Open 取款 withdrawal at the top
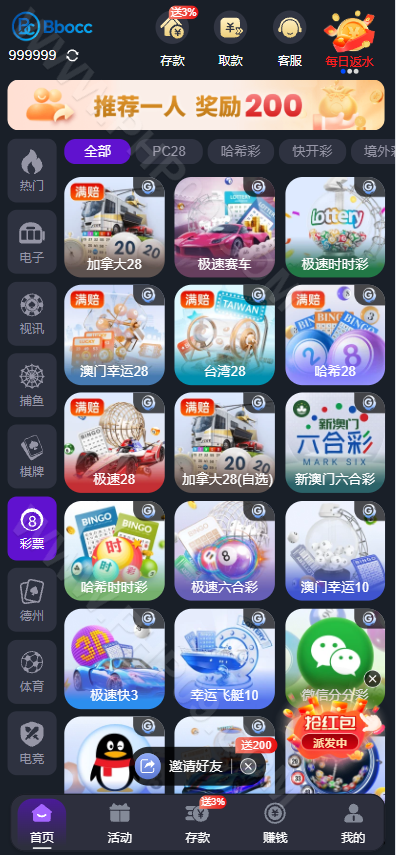This screenshot has width=396, height=855. pyautogui.click(x=230, y=39)
